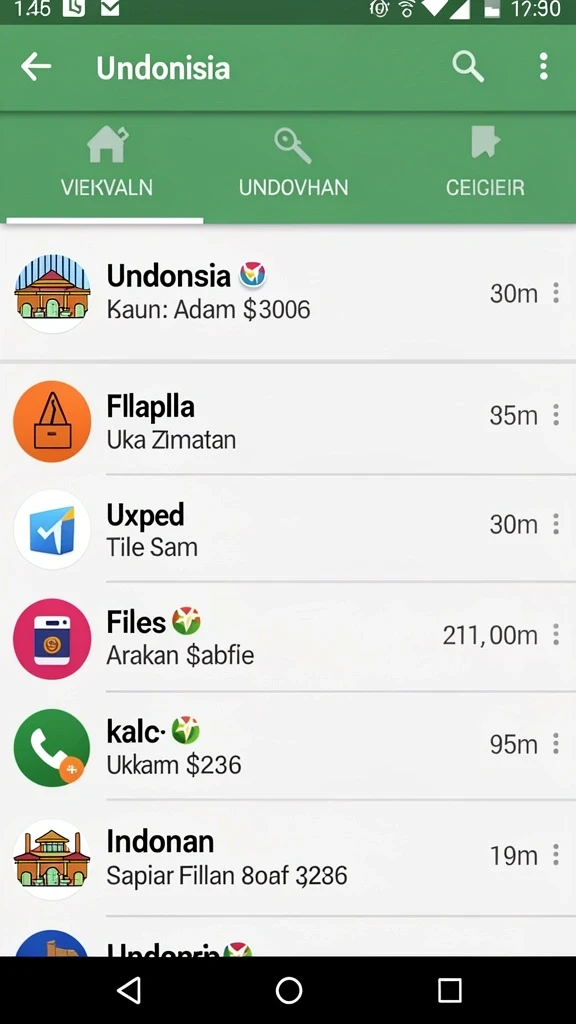Open the Files row
Image resolution: width=576 pixels, height=1024 pixels.
[x=288, y=638]
